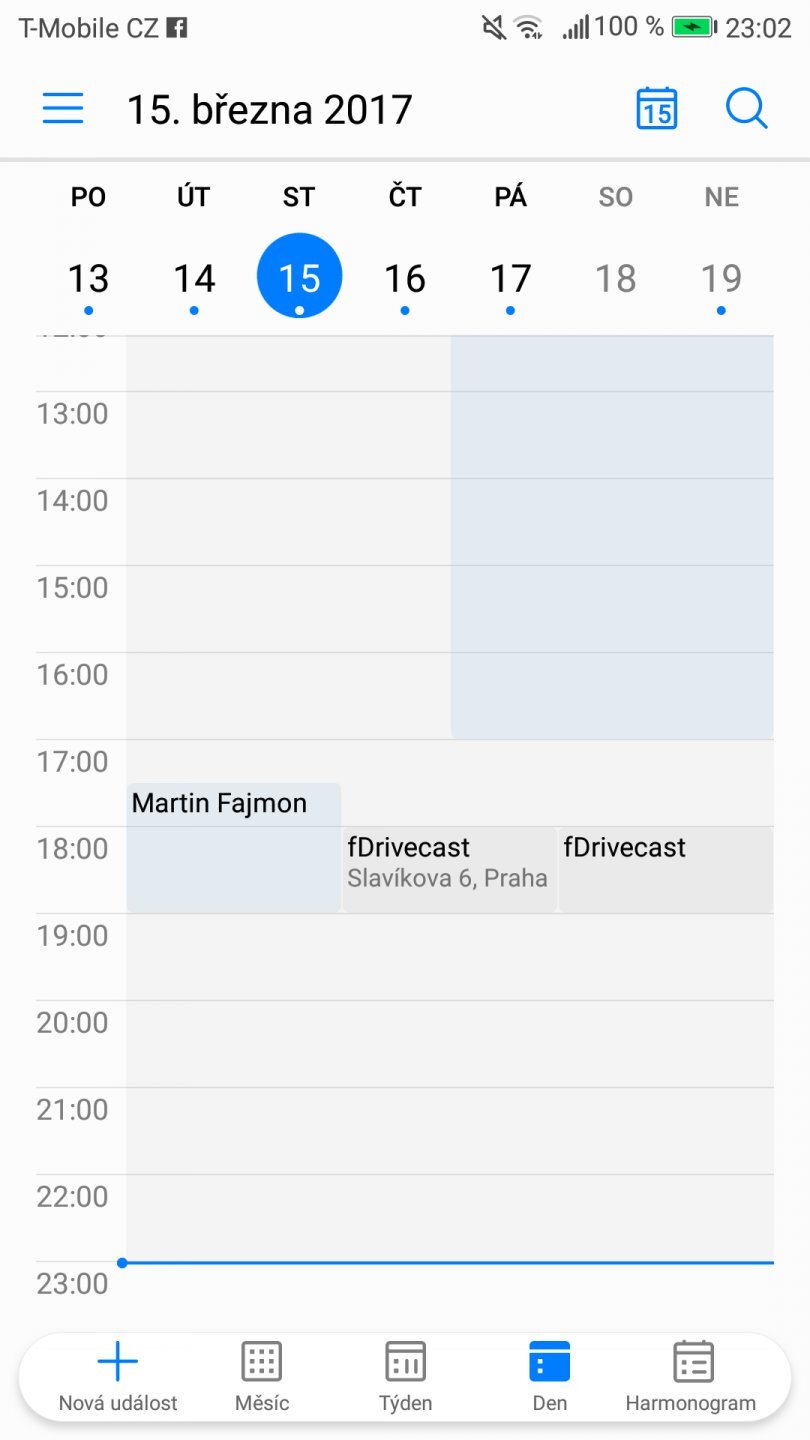
Task: Open the Harmonogram schedule view
Action: [691, 1376]
